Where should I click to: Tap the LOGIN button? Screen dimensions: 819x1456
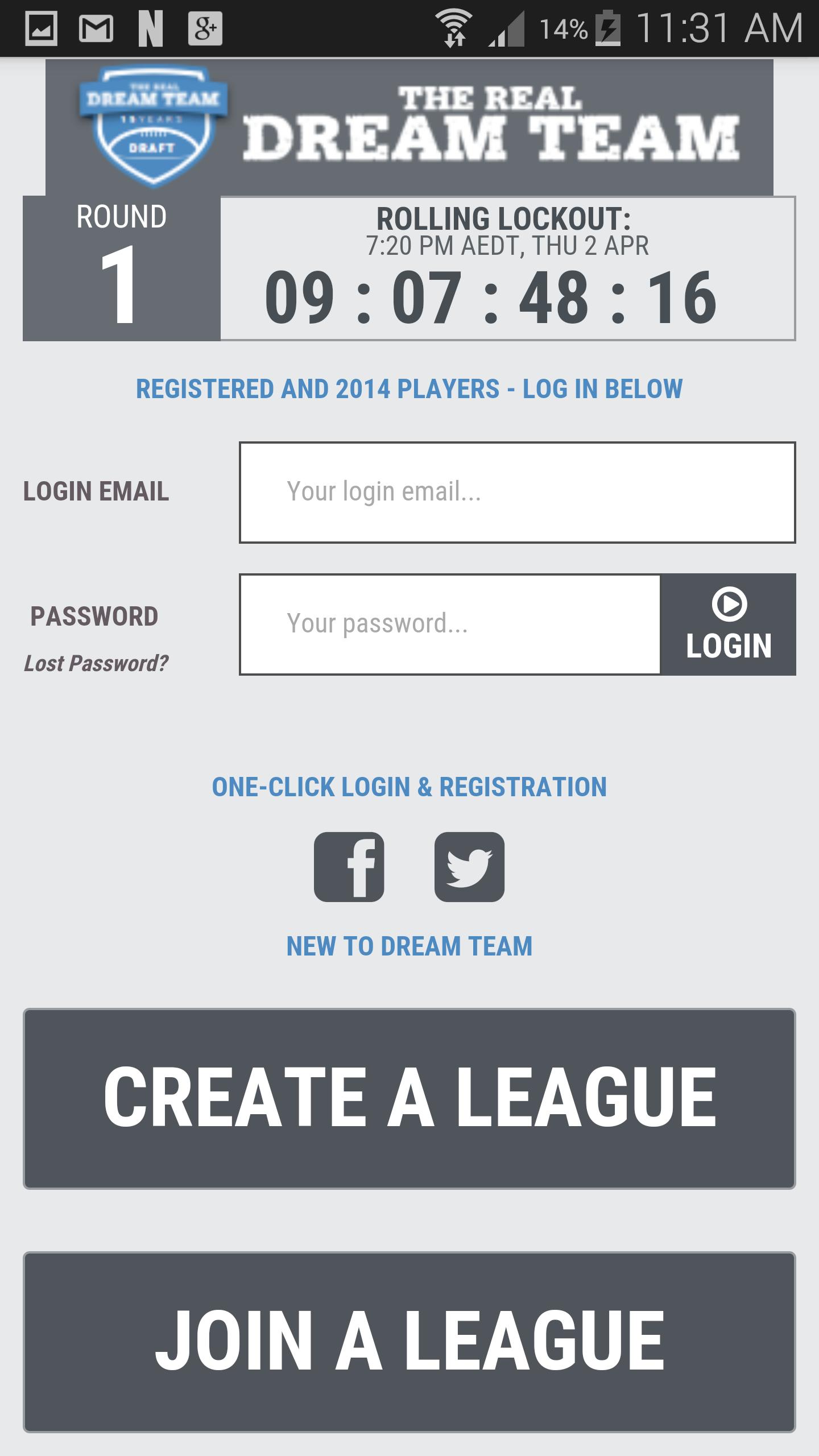click(x=729, y=624)
